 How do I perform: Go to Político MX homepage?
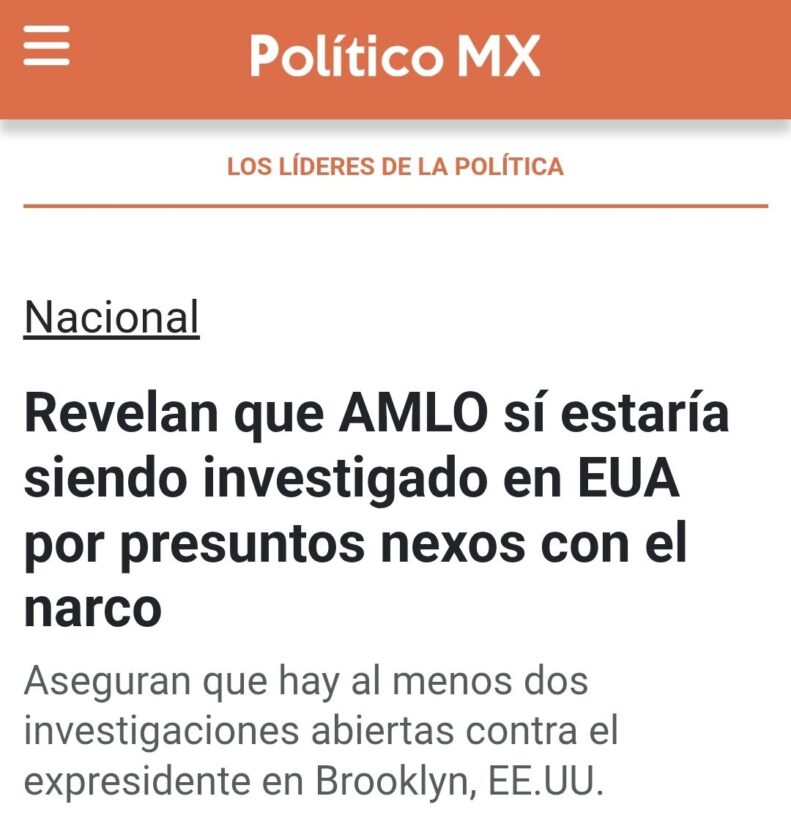coord(395,55)
